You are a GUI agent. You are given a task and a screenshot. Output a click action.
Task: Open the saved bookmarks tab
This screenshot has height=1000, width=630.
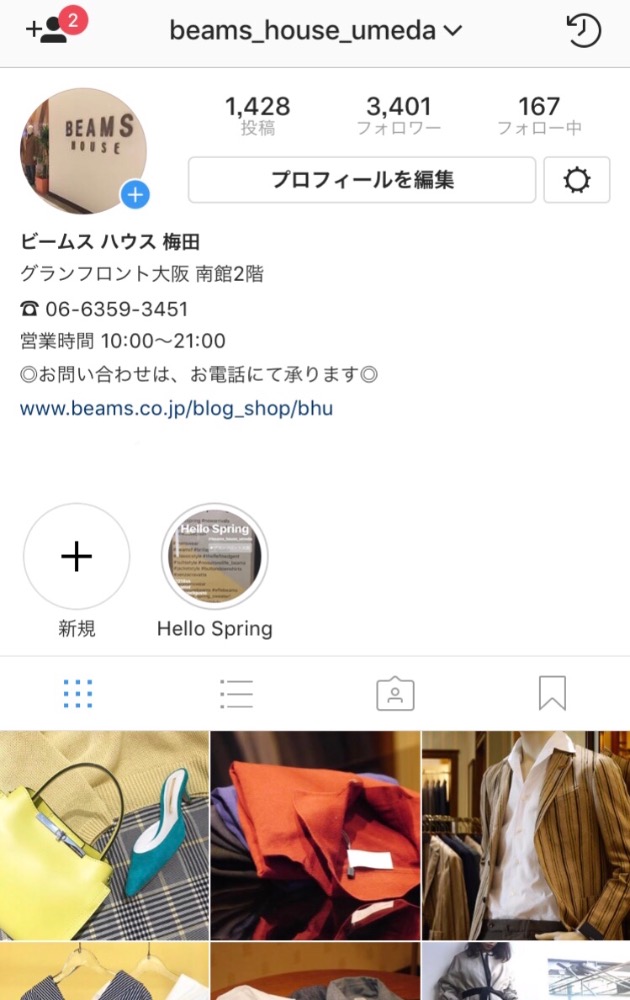pos(552,694)
